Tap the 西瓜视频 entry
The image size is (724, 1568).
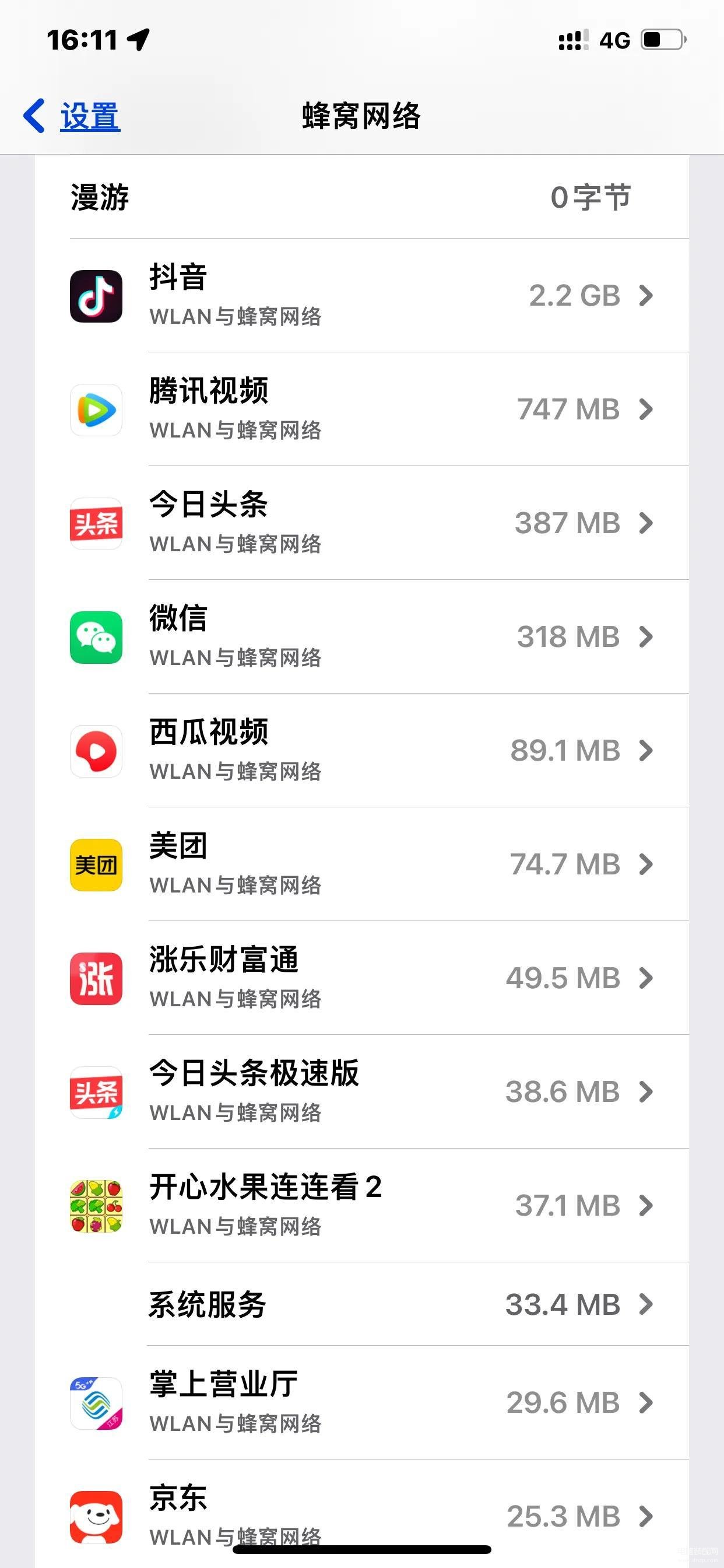coord(361,751)
